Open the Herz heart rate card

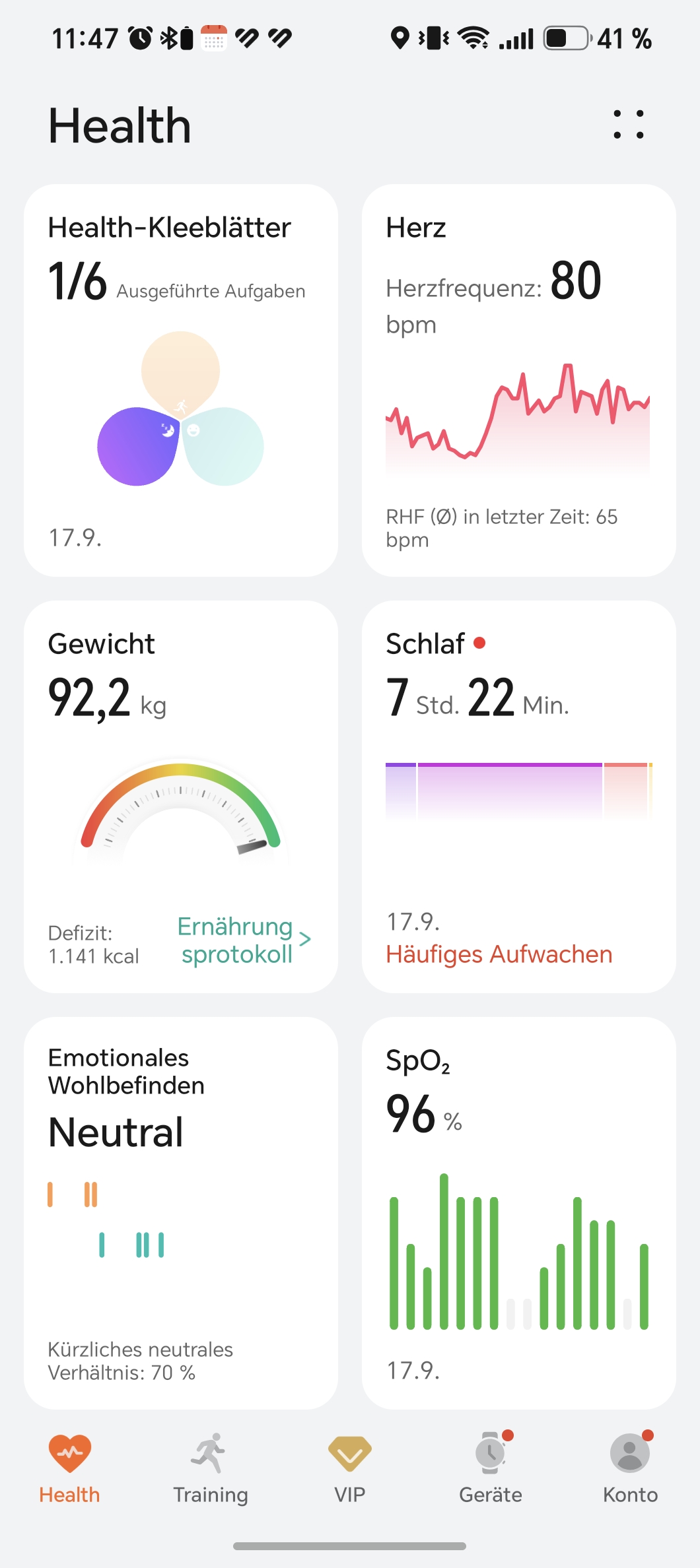click(x=518, y=381)
